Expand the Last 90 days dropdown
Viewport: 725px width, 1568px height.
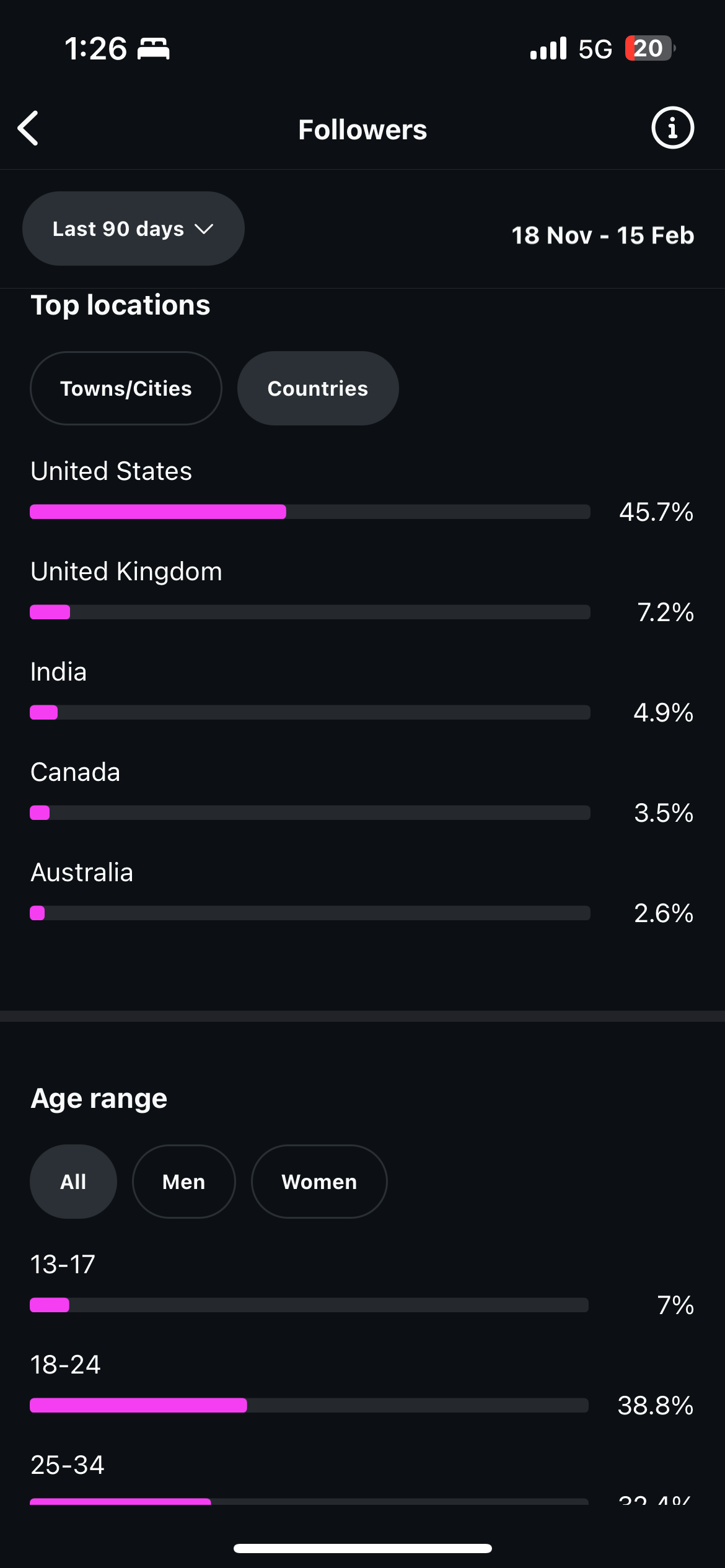pyautogui.click(x=133, y=229)
